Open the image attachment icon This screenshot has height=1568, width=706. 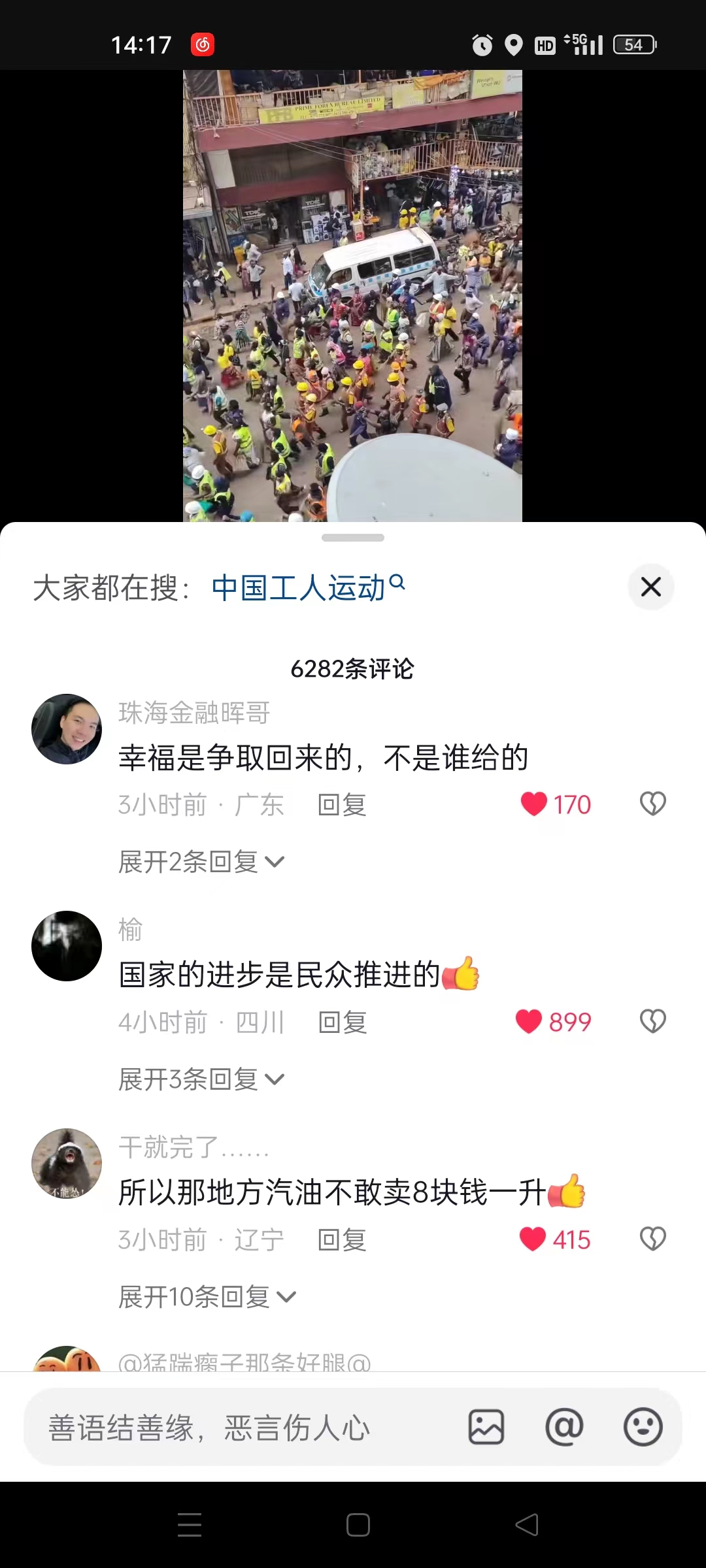486,1428
